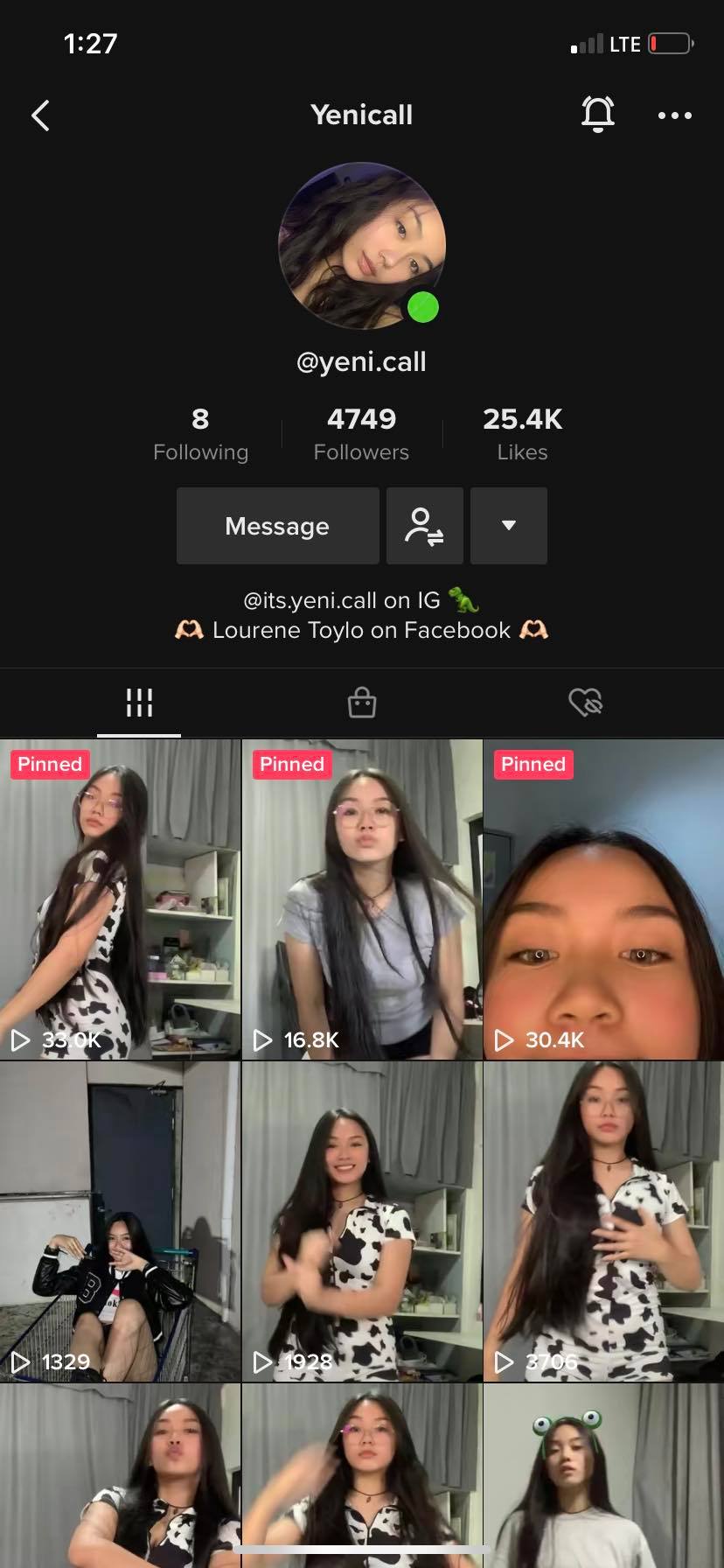This screenshot has height=1568, width=724.
Task: View the Followers list
Action: (x=361, y=434)
